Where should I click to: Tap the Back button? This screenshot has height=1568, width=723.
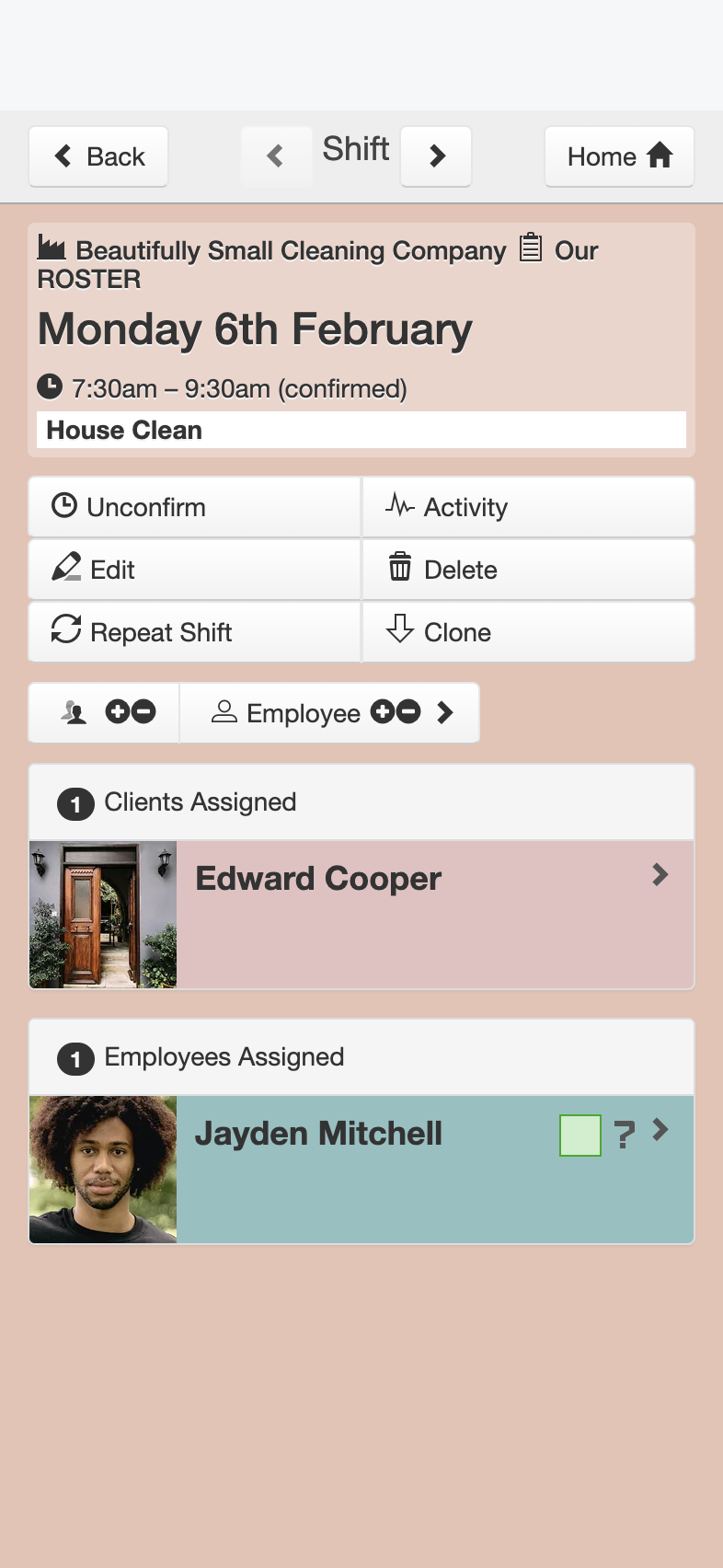(98, 156)
